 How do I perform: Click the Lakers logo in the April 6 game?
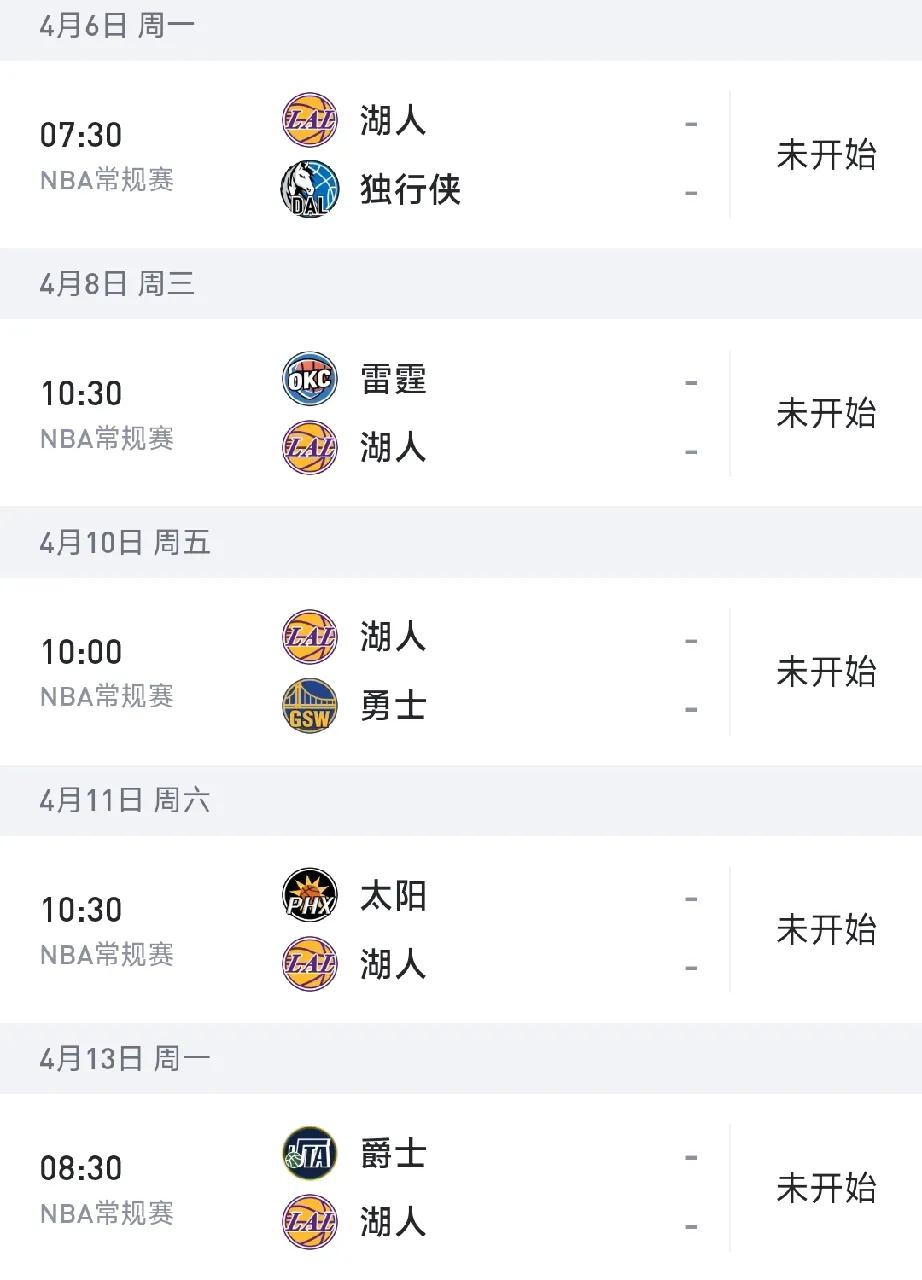[309, 121]
